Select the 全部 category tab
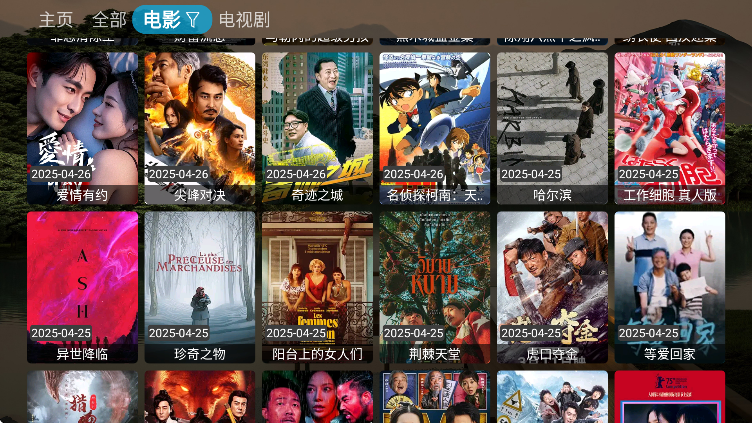Screen dimensions: 752x423 pos(109,20)
